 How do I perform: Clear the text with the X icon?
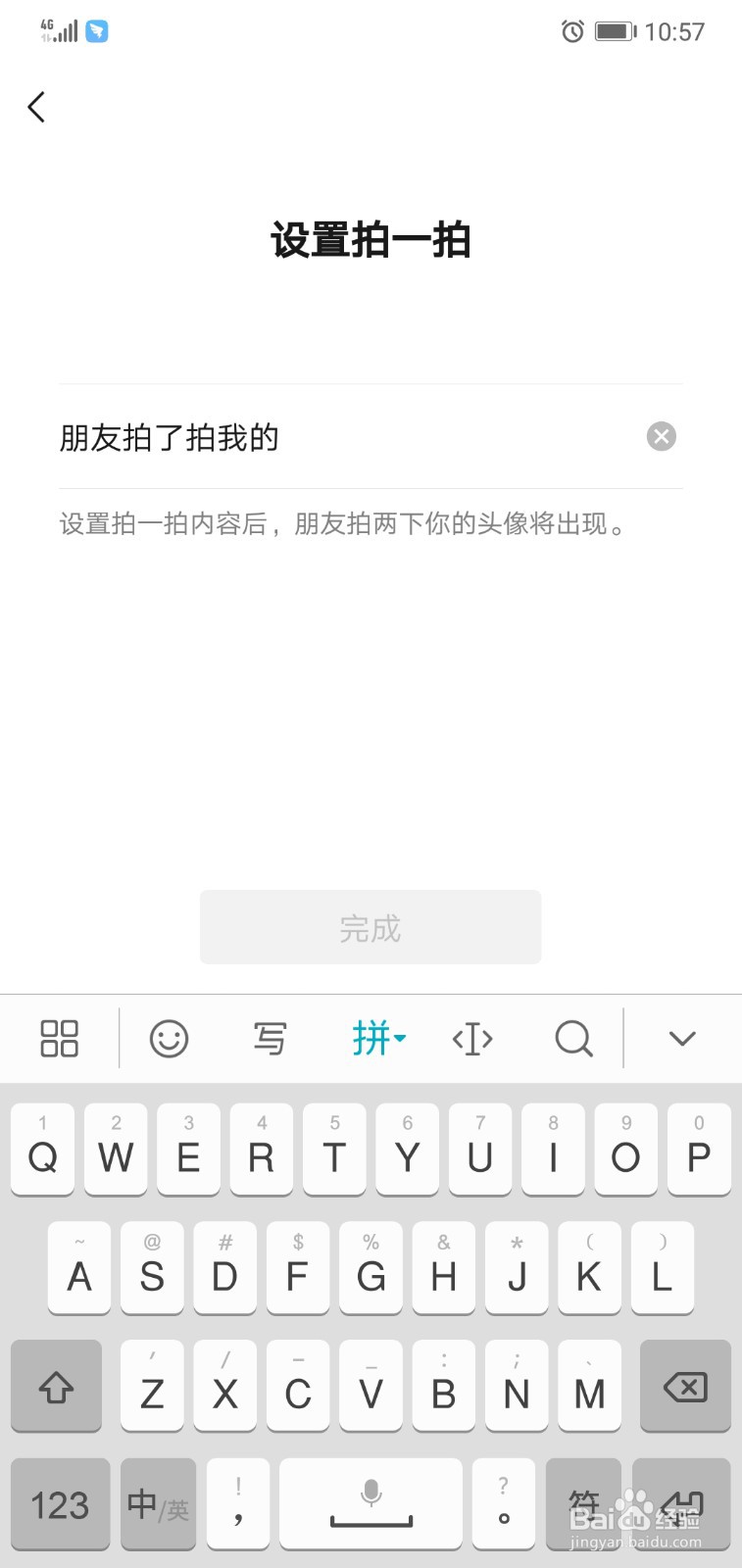point(661,436)
